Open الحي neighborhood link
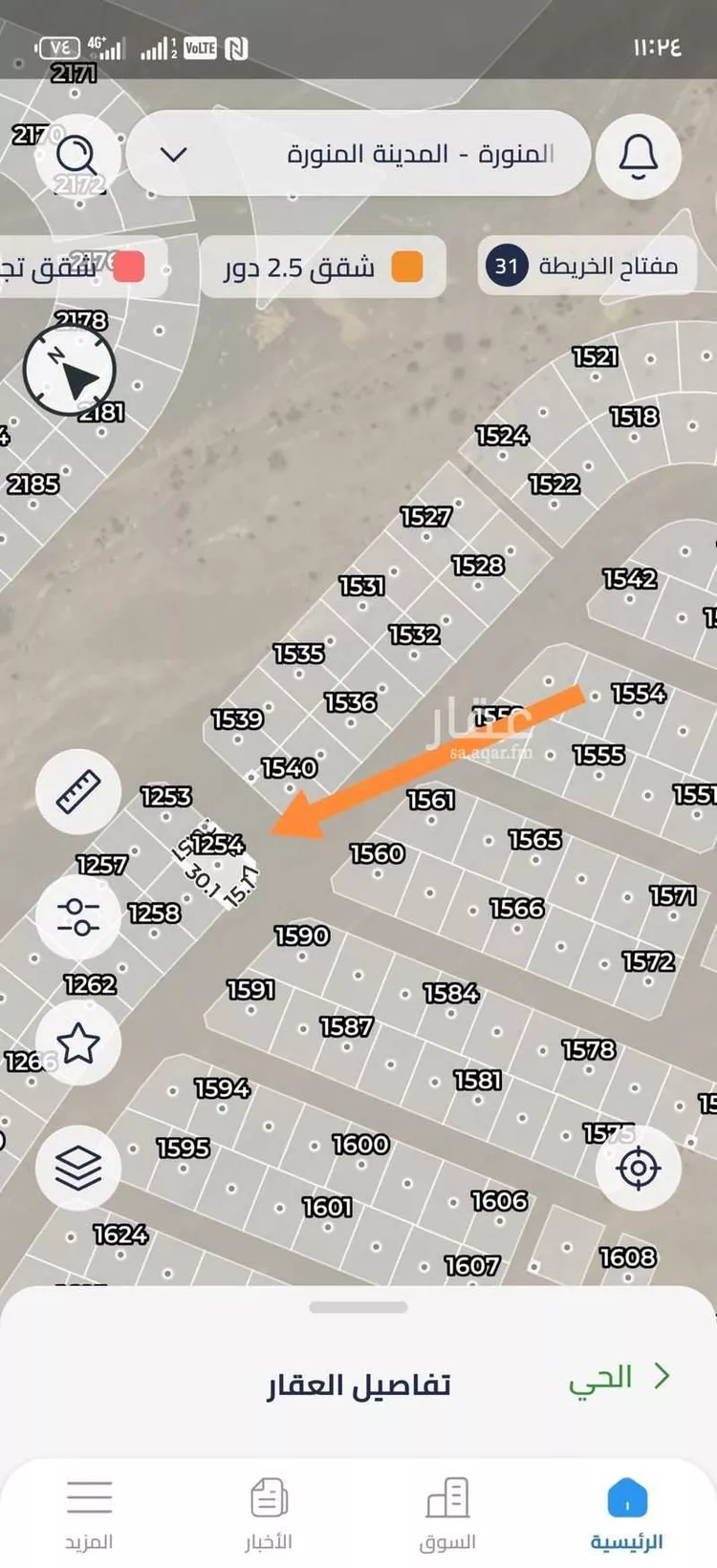This screenshot has height=1568, width=717. click(619, 1377)
